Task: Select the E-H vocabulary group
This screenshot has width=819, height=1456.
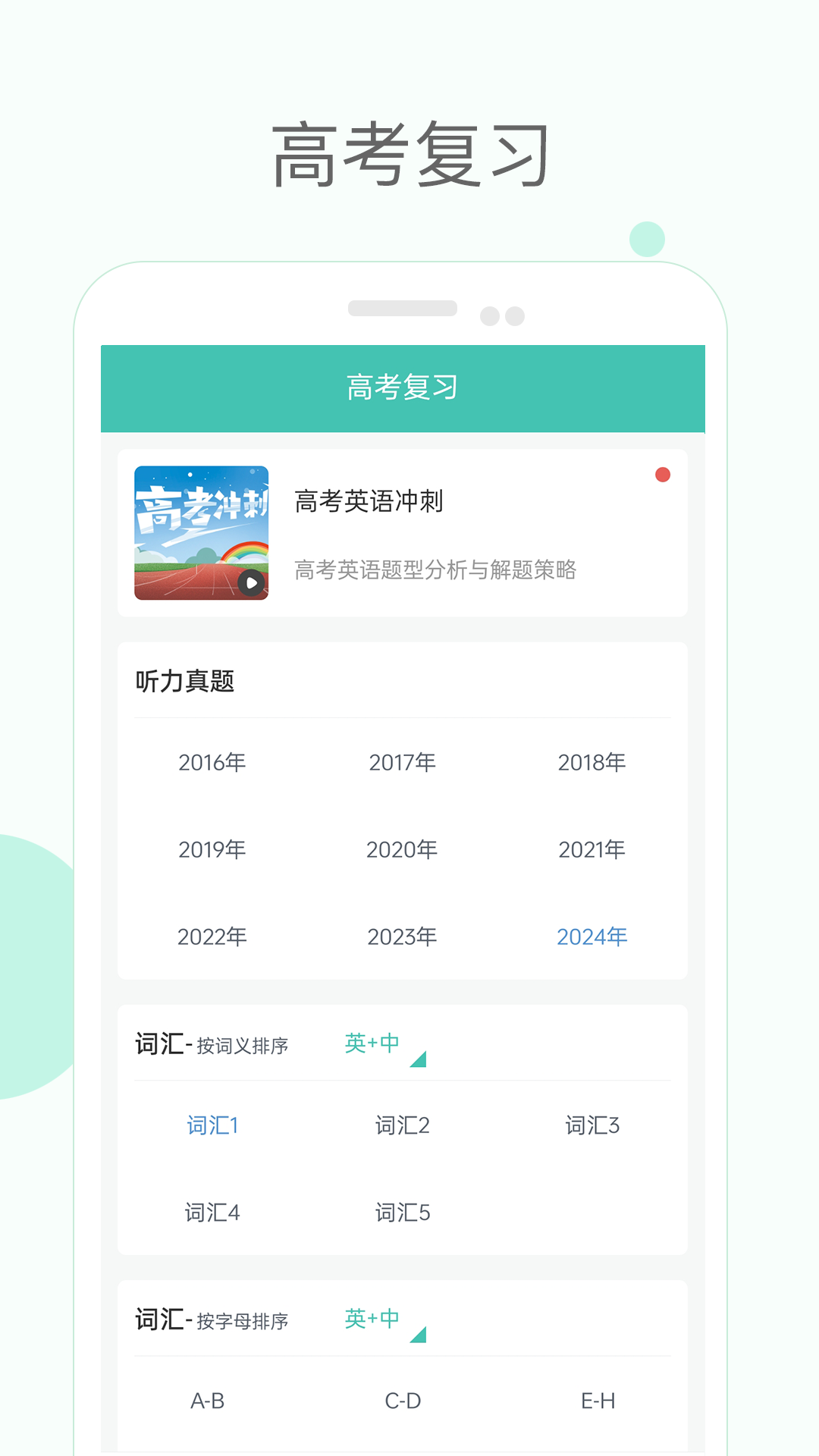Action: (598, 1401)
